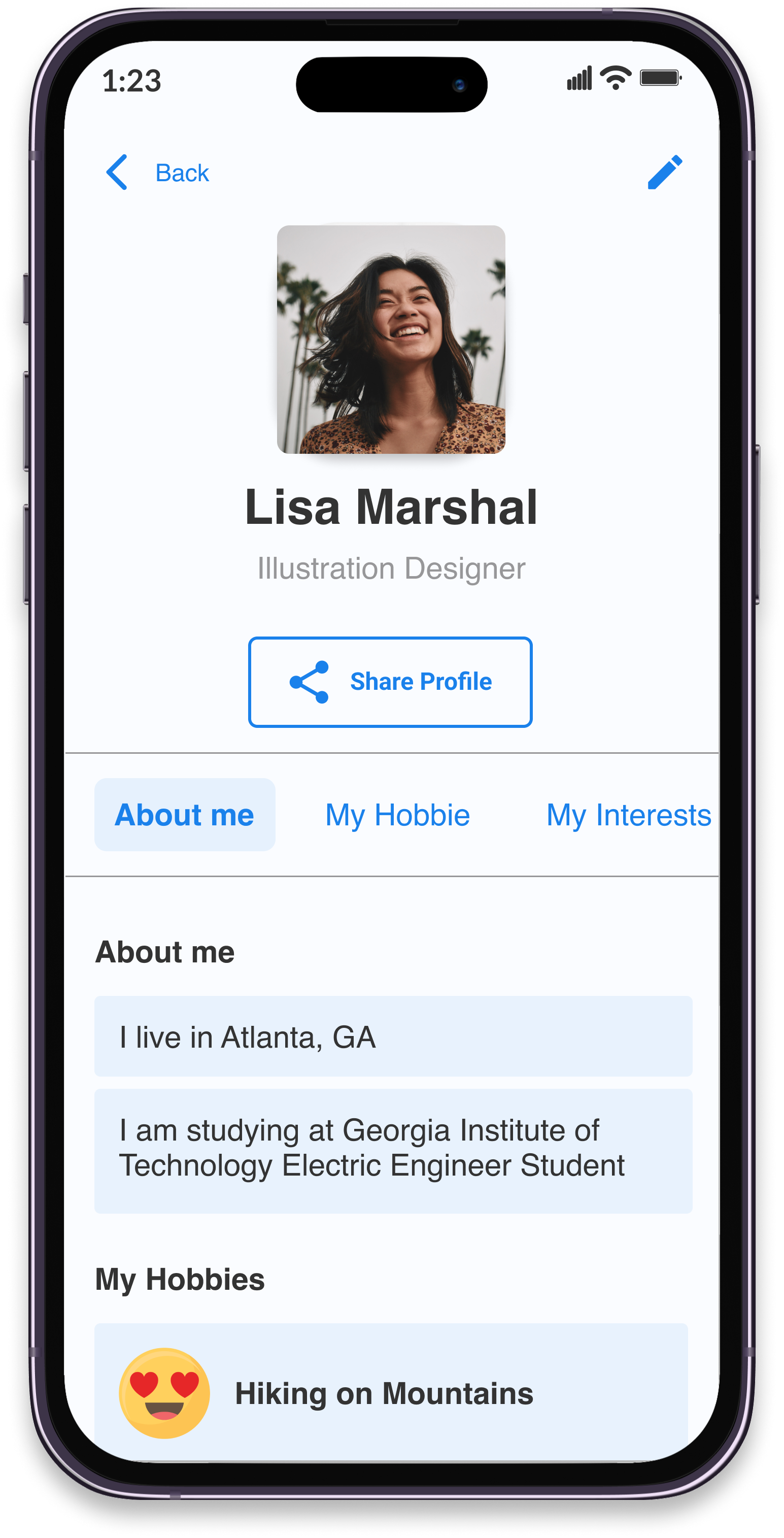Select the About me tab

[184, 815]
